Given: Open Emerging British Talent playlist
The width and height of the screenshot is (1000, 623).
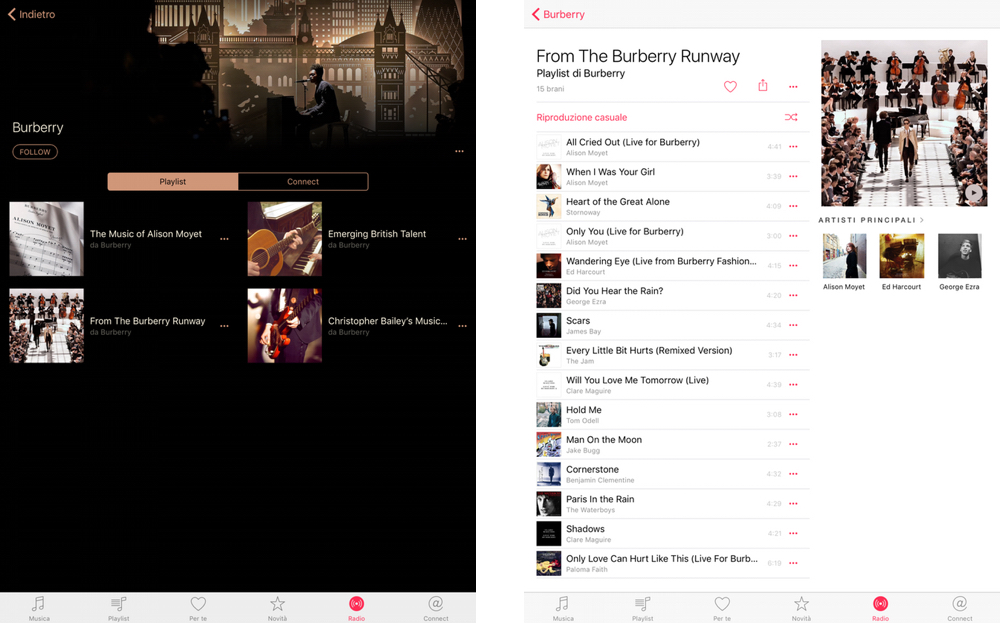Looking at the screenshot, I should click(376, 234).
